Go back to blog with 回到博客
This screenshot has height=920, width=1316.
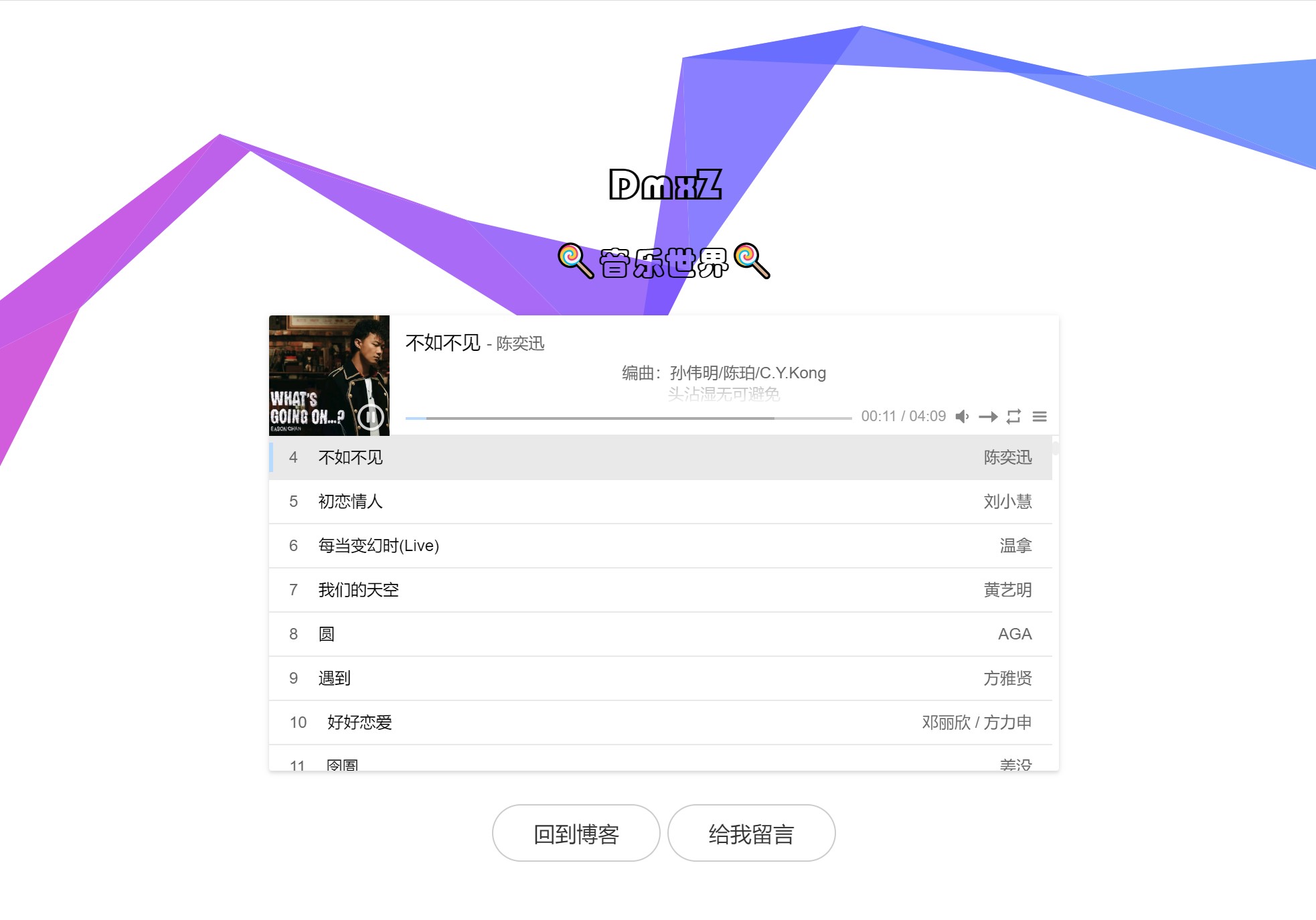coord(576,834)
